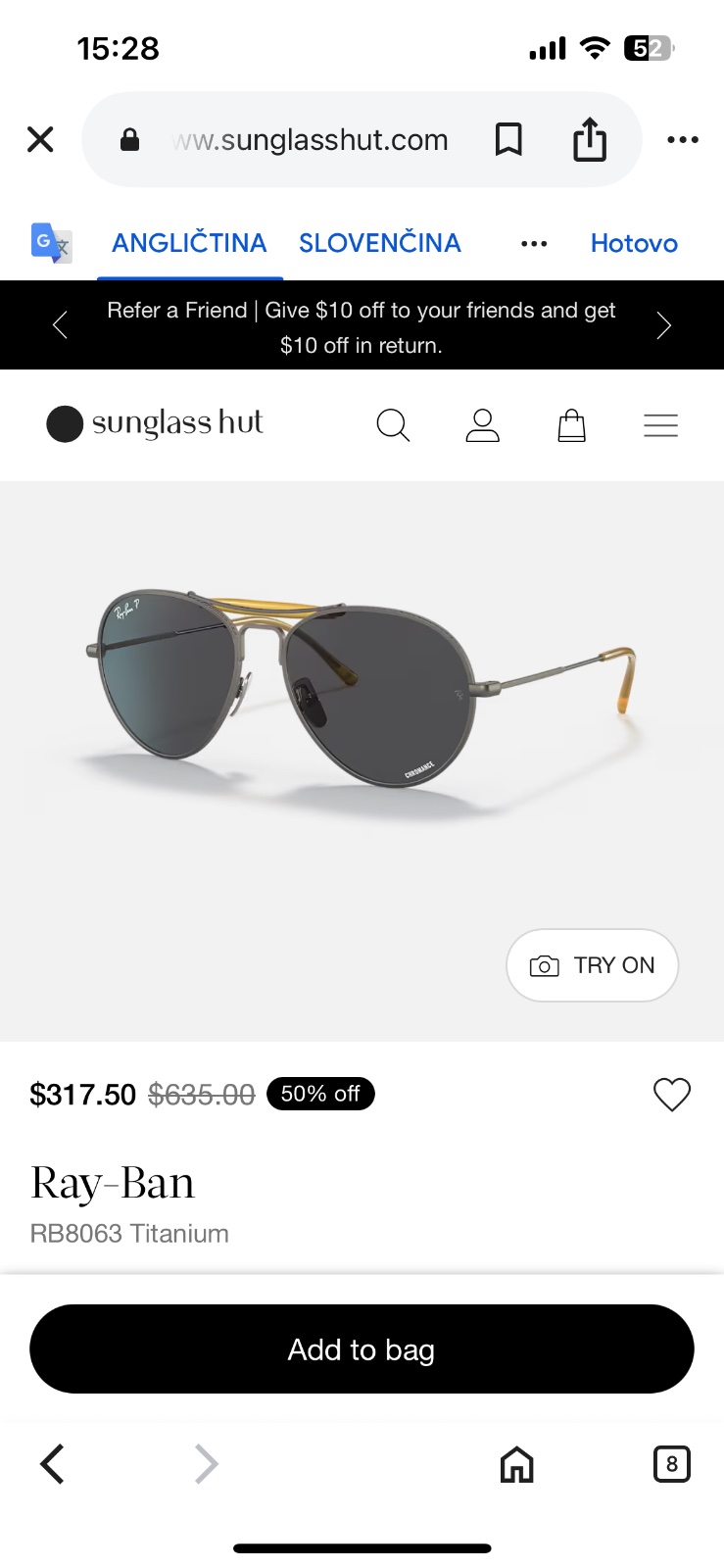Open the browser overflow menu
The height and width of the screenshot is (1568, 724).
pyautogui.click(x=682, y=139)
